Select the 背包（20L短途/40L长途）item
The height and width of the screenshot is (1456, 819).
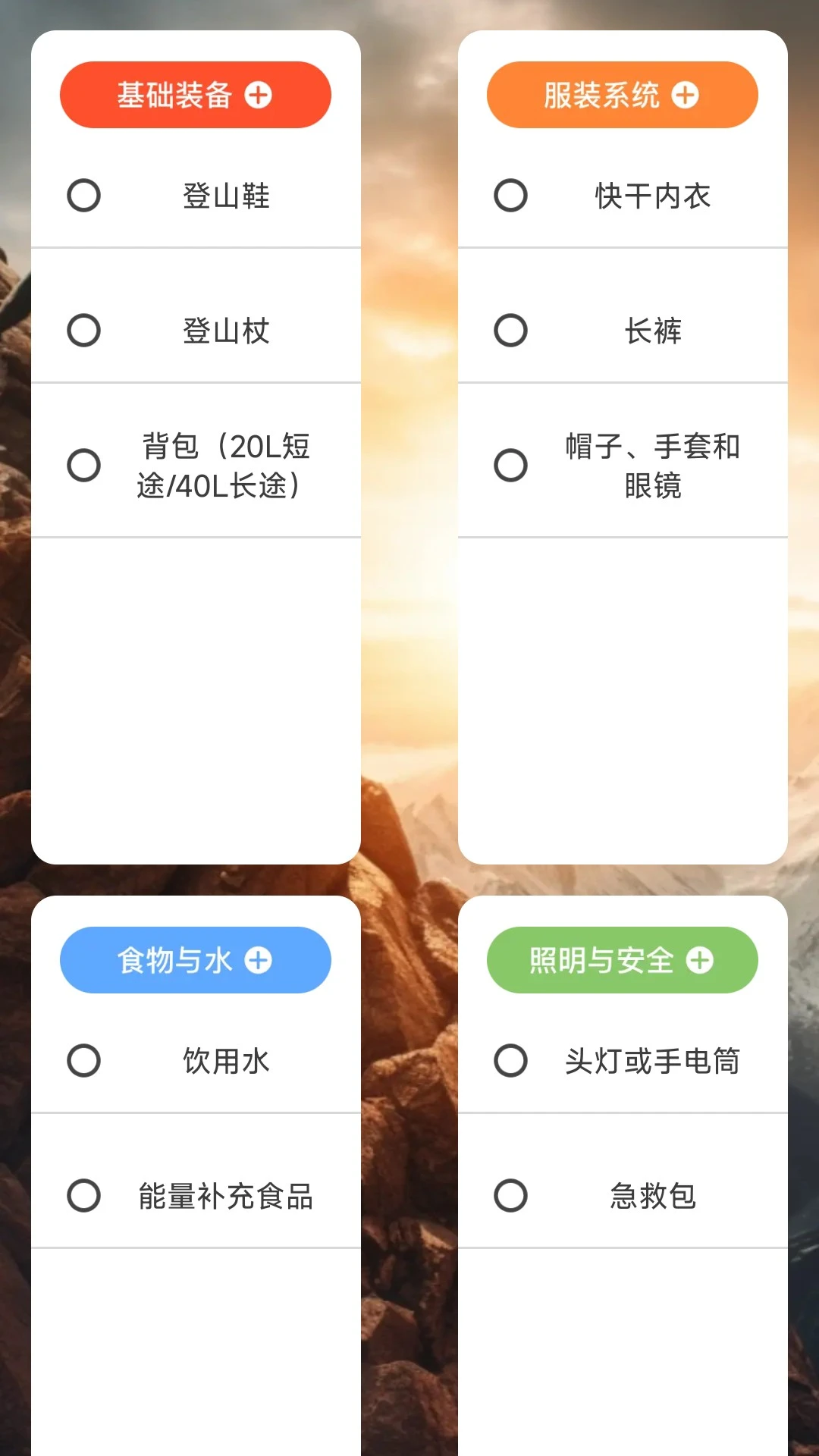[84, 465]
